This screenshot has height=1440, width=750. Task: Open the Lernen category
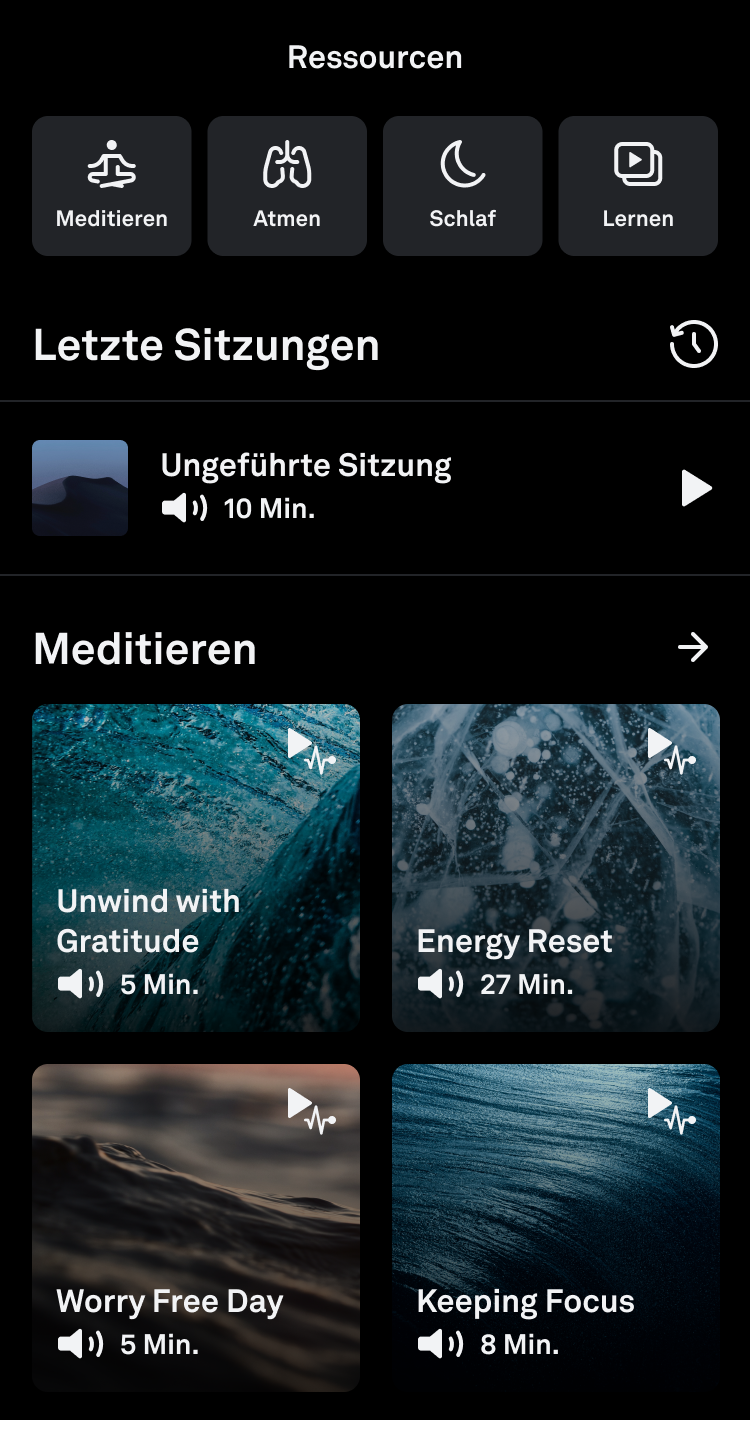pyautogui.click(x=638, y=186)
